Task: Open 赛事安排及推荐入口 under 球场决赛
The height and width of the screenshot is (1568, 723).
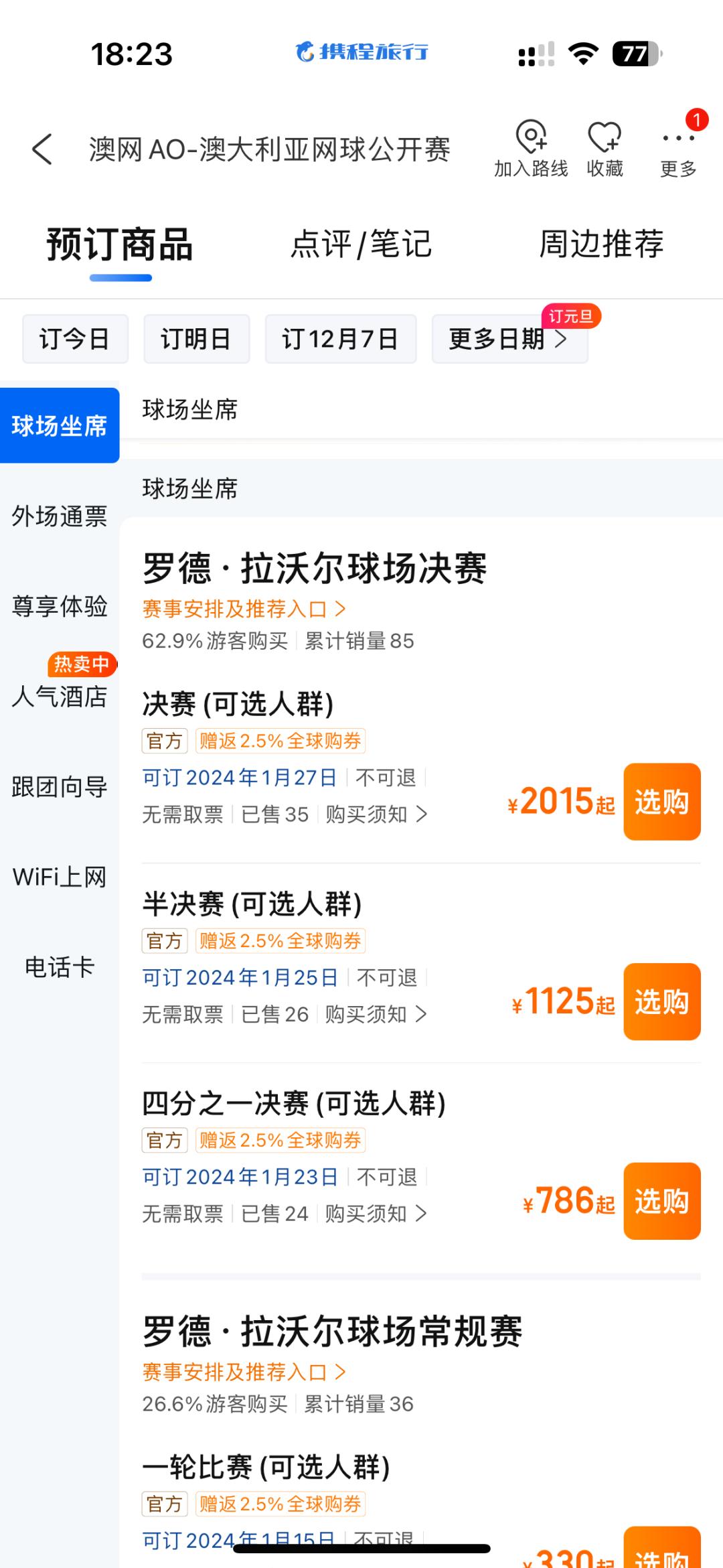Action: [x=244, y=609]
